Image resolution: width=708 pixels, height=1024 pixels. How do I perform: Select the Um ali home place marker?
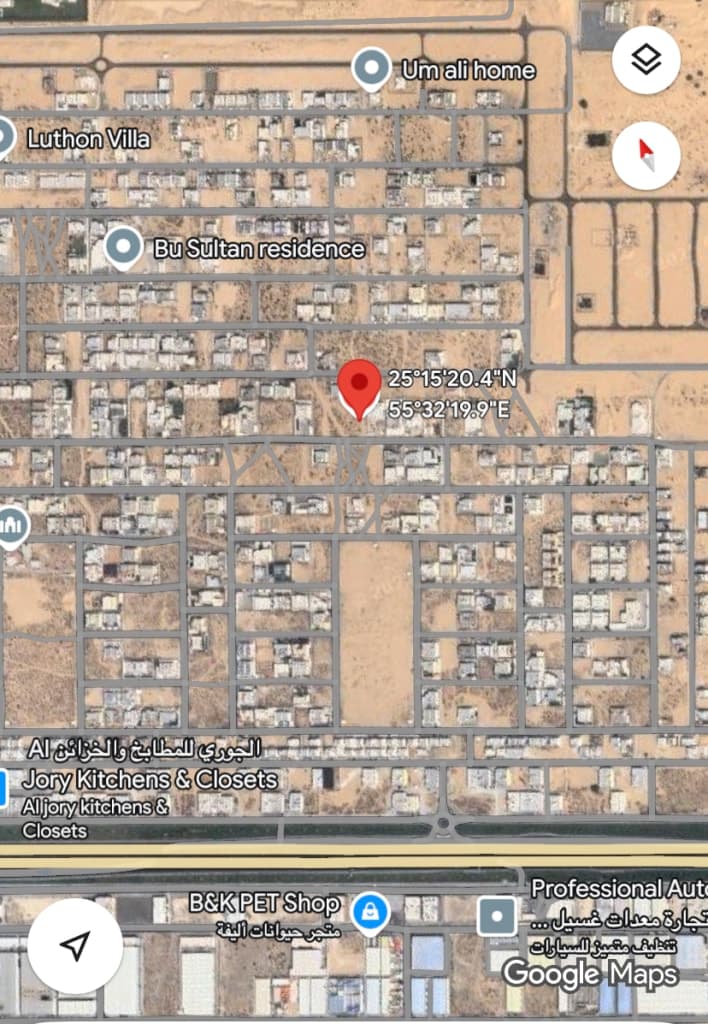372,68
